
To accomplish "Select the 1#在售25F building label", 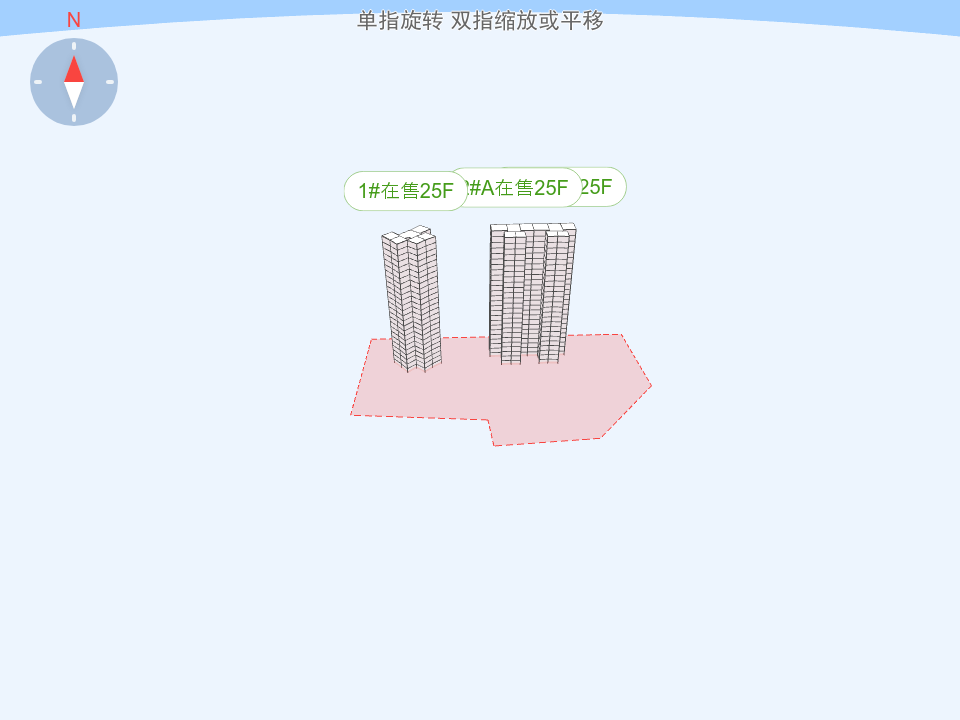I will (x=406, y=191).
